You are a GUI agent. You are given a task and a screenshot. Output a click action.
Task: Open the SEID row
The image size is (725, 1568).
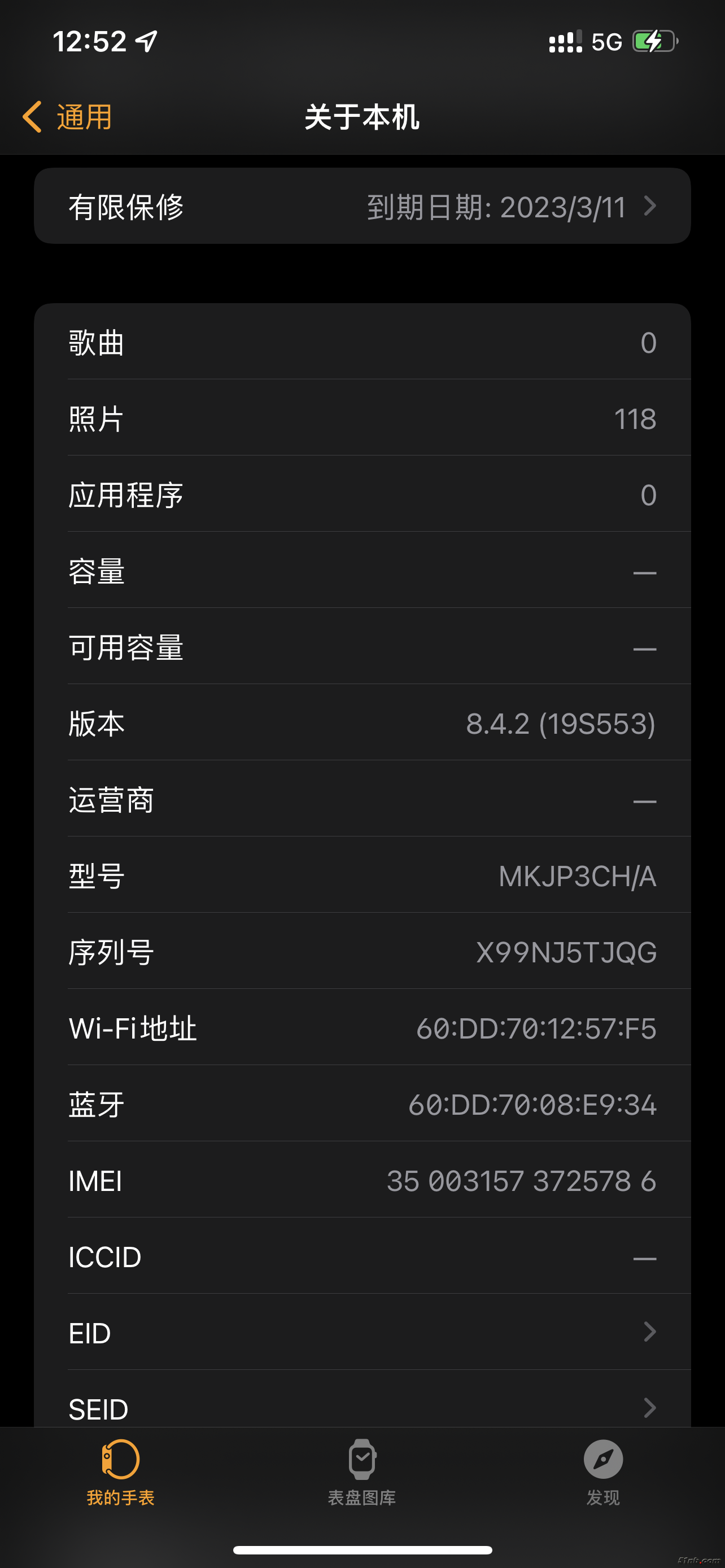coord(362,1407)
